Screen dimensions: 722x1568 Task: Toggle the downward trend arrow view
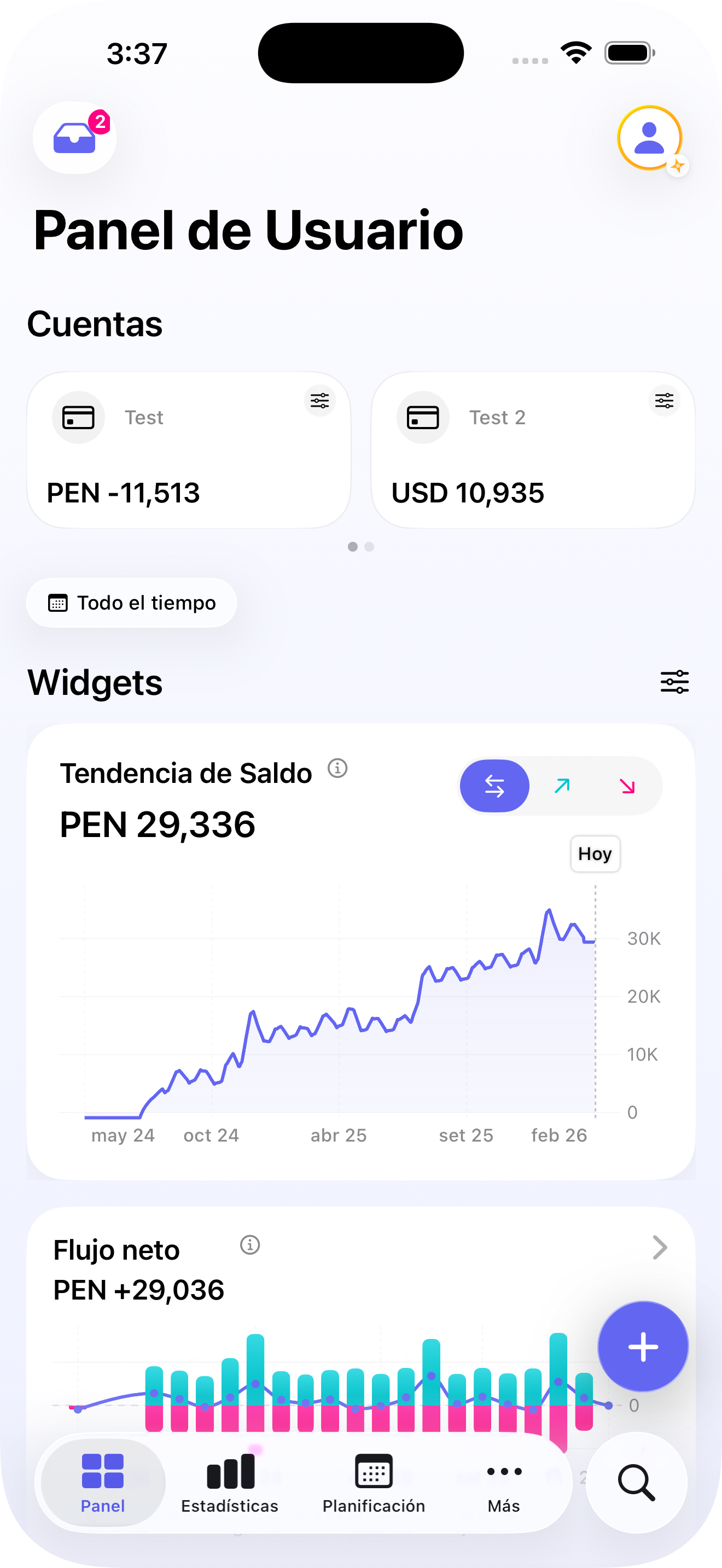(x=627, y=785)
